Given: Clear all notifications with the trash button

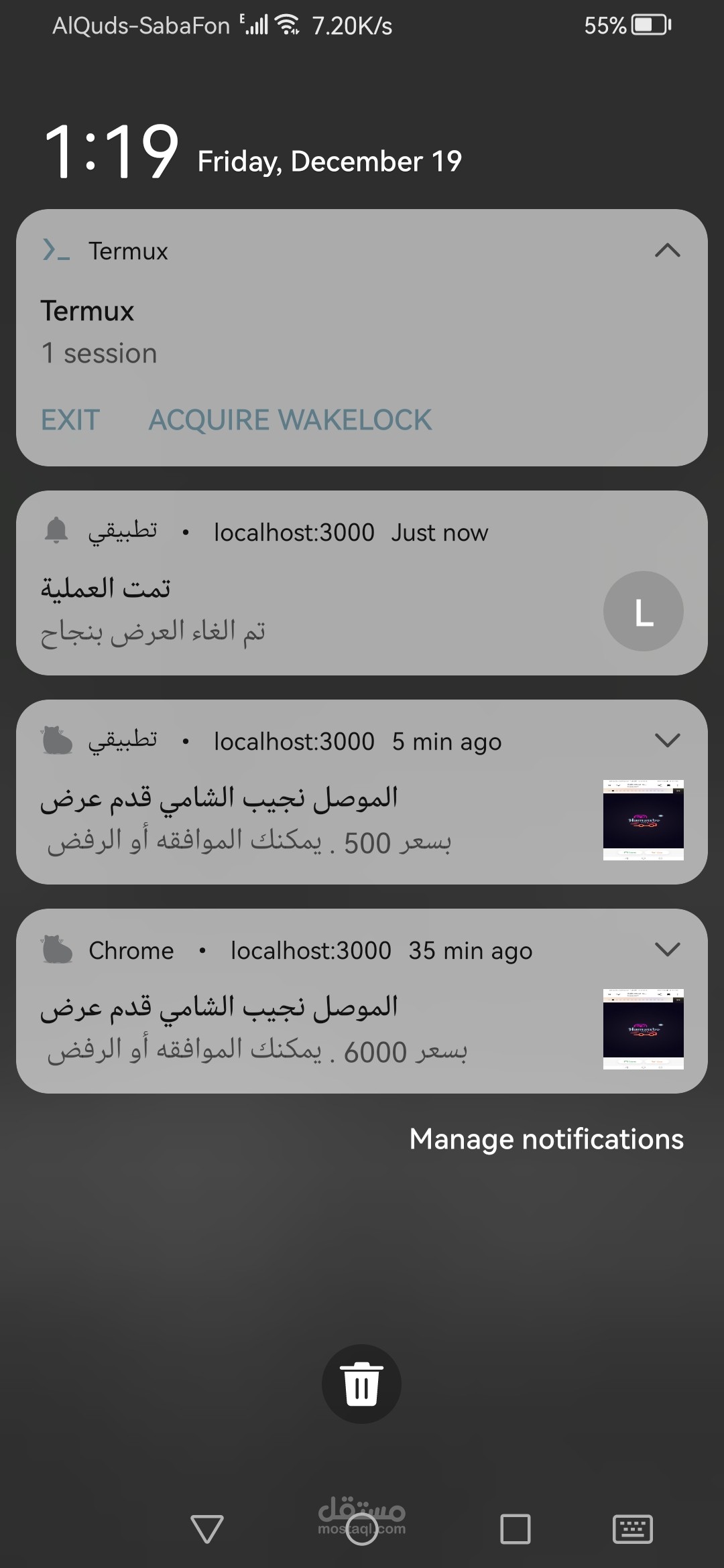Looking at the screenshot, I should tap(362, 1384).
